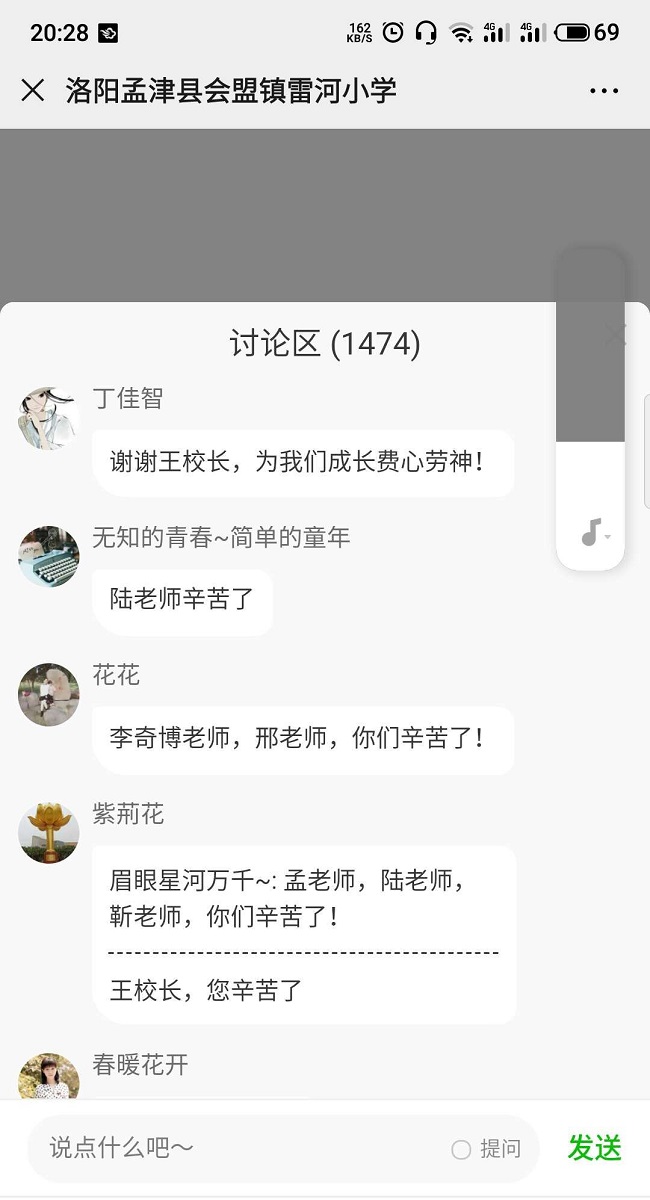
Task: Send the comment with 发送
Action: tap(595, 1148)
